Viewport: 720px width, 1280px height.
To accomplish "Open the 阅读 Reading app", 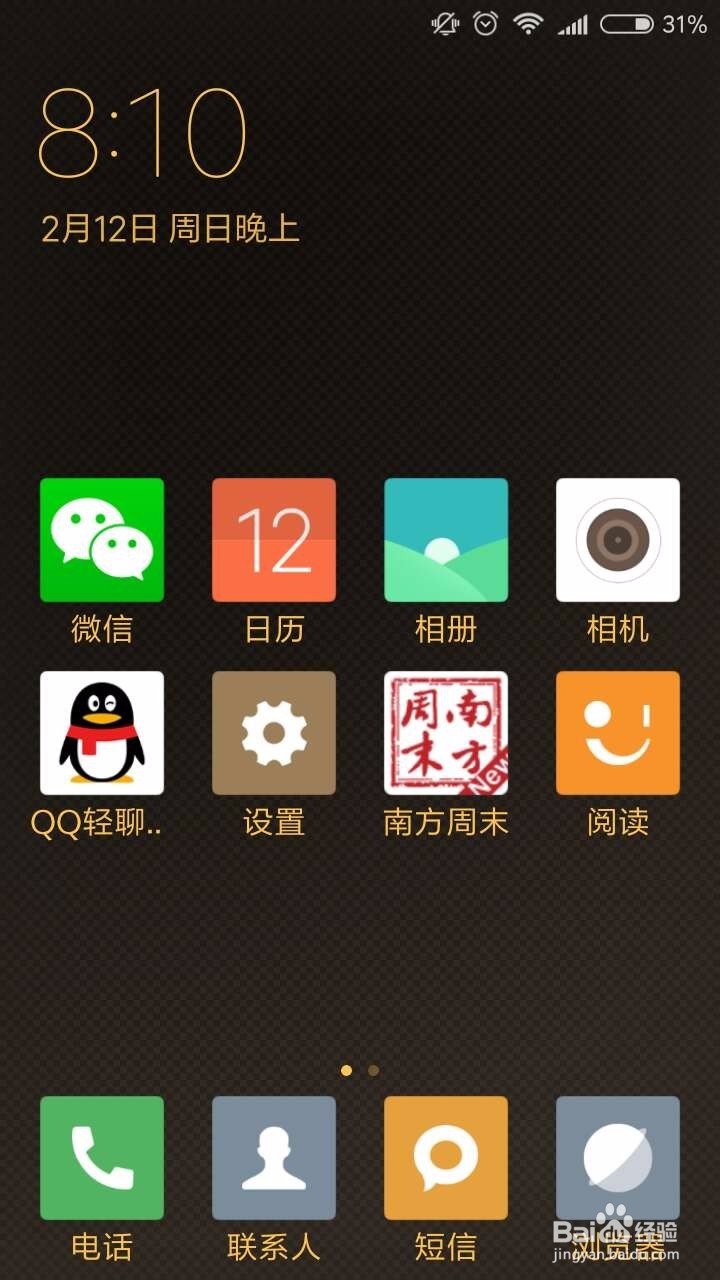I will tap(617, 732).
